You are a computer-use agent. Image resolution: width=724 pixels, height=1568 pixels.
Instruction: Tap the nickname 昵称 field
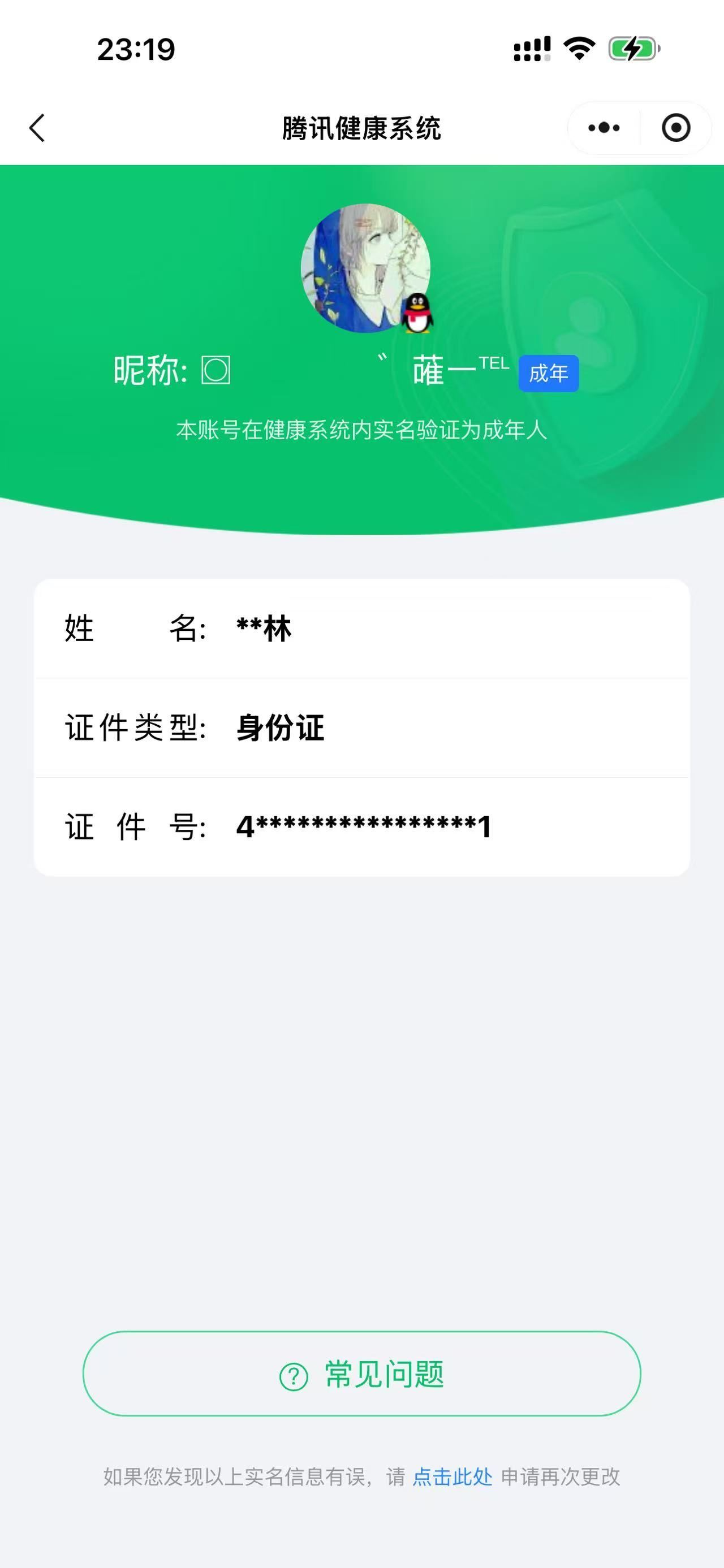click(170, 370)
